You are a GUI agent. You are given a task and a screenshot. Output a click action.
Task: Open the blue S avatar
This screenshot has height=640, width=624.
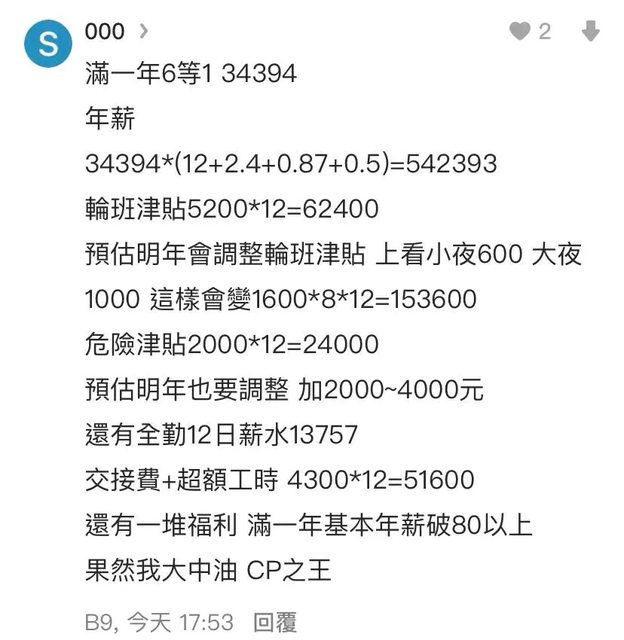(x=47, y=44)
